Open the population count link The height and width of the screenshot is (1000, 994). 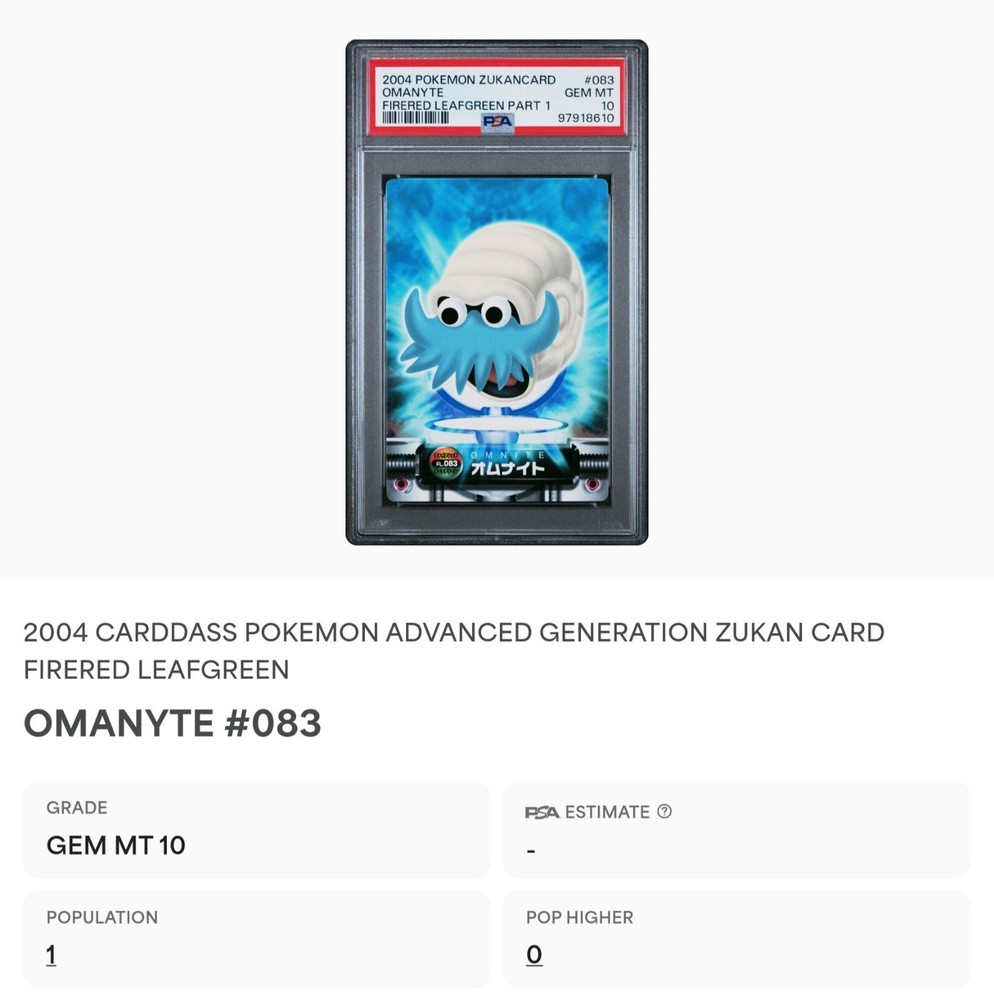tap(51, 955)
